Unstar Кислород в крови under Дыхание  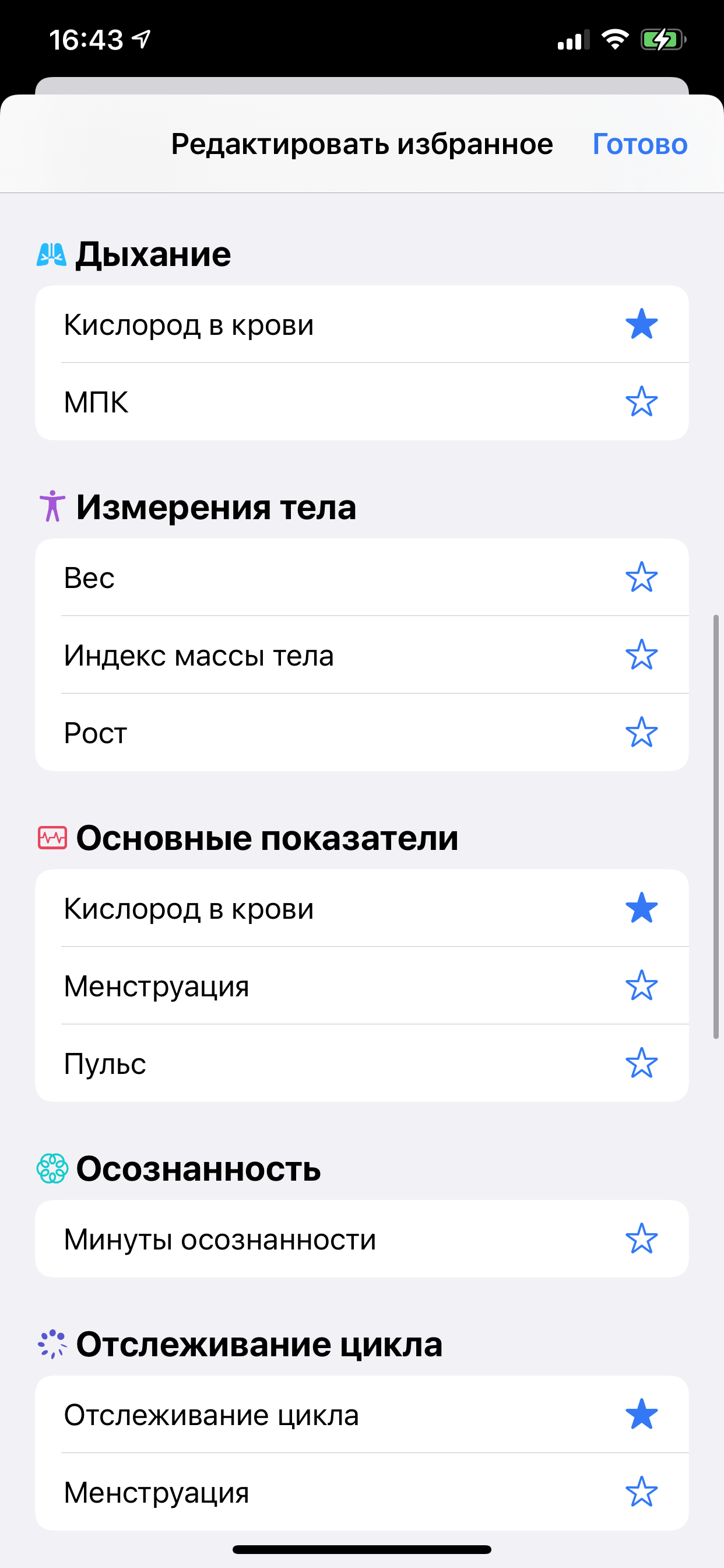pyautogui.click(x=641, y=324)
